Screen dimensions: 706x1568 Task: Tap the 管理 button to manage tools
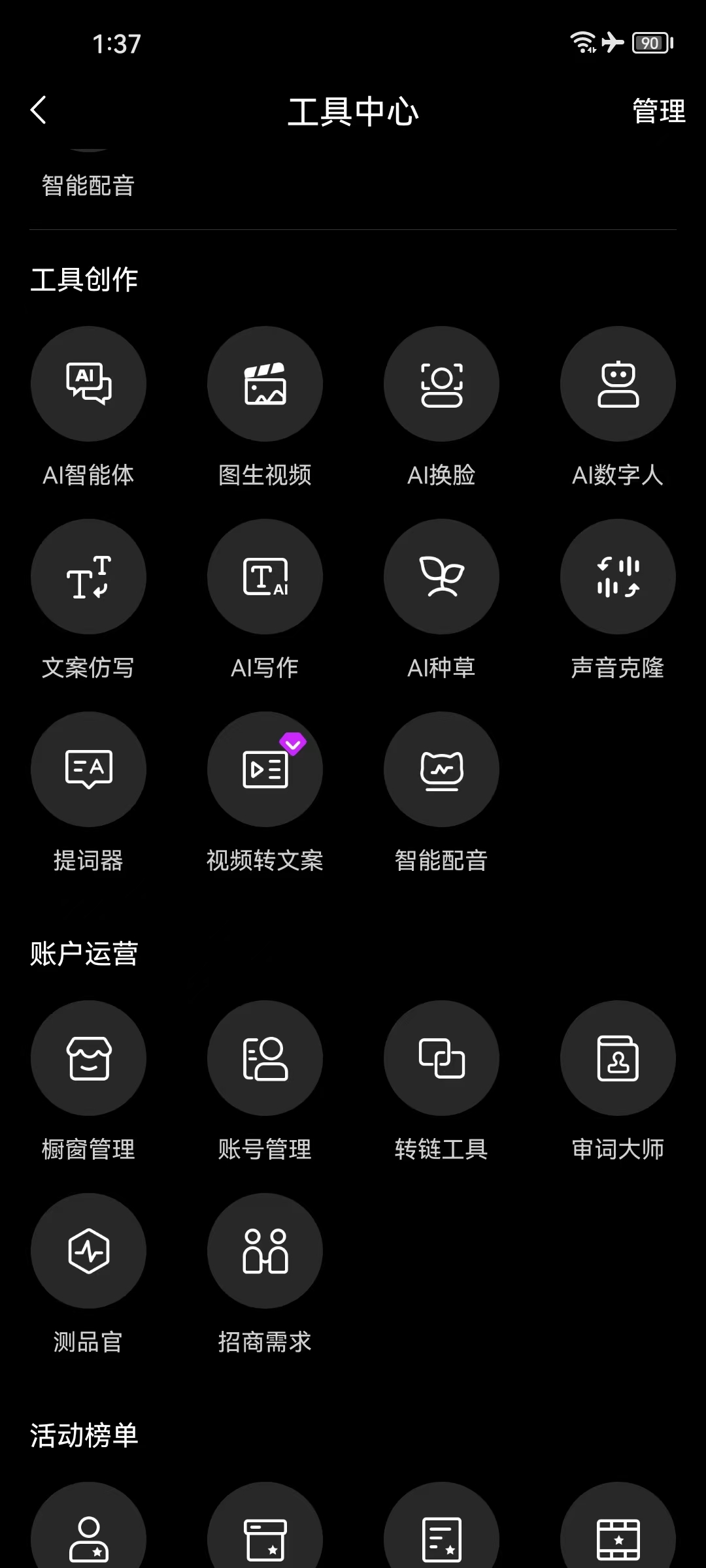click(x=657, y=110)
